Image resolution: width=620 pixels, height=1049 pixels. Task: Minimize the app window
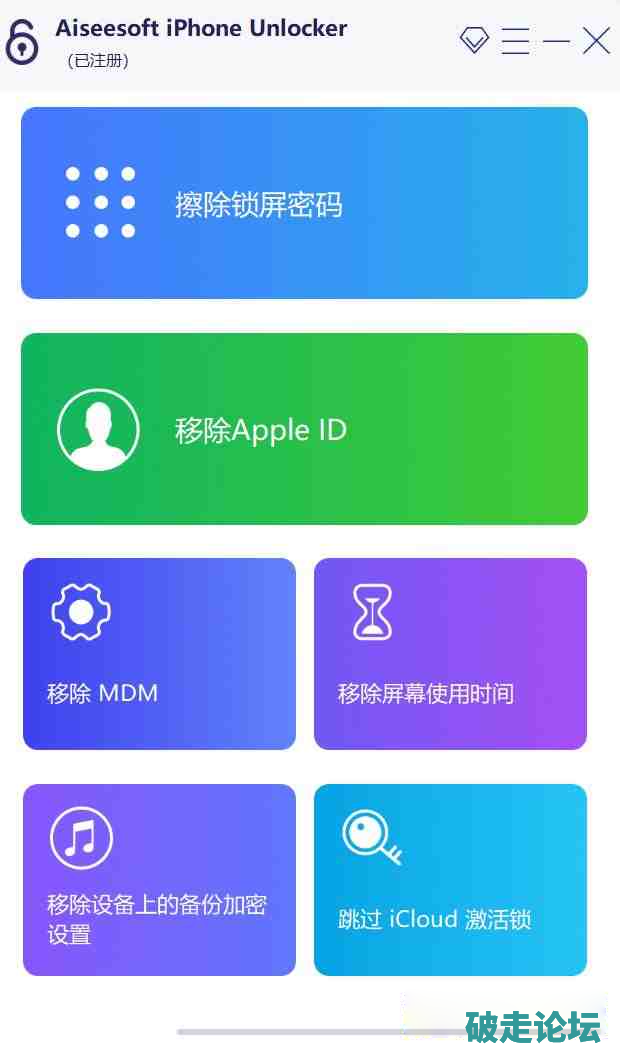(556, 41)
